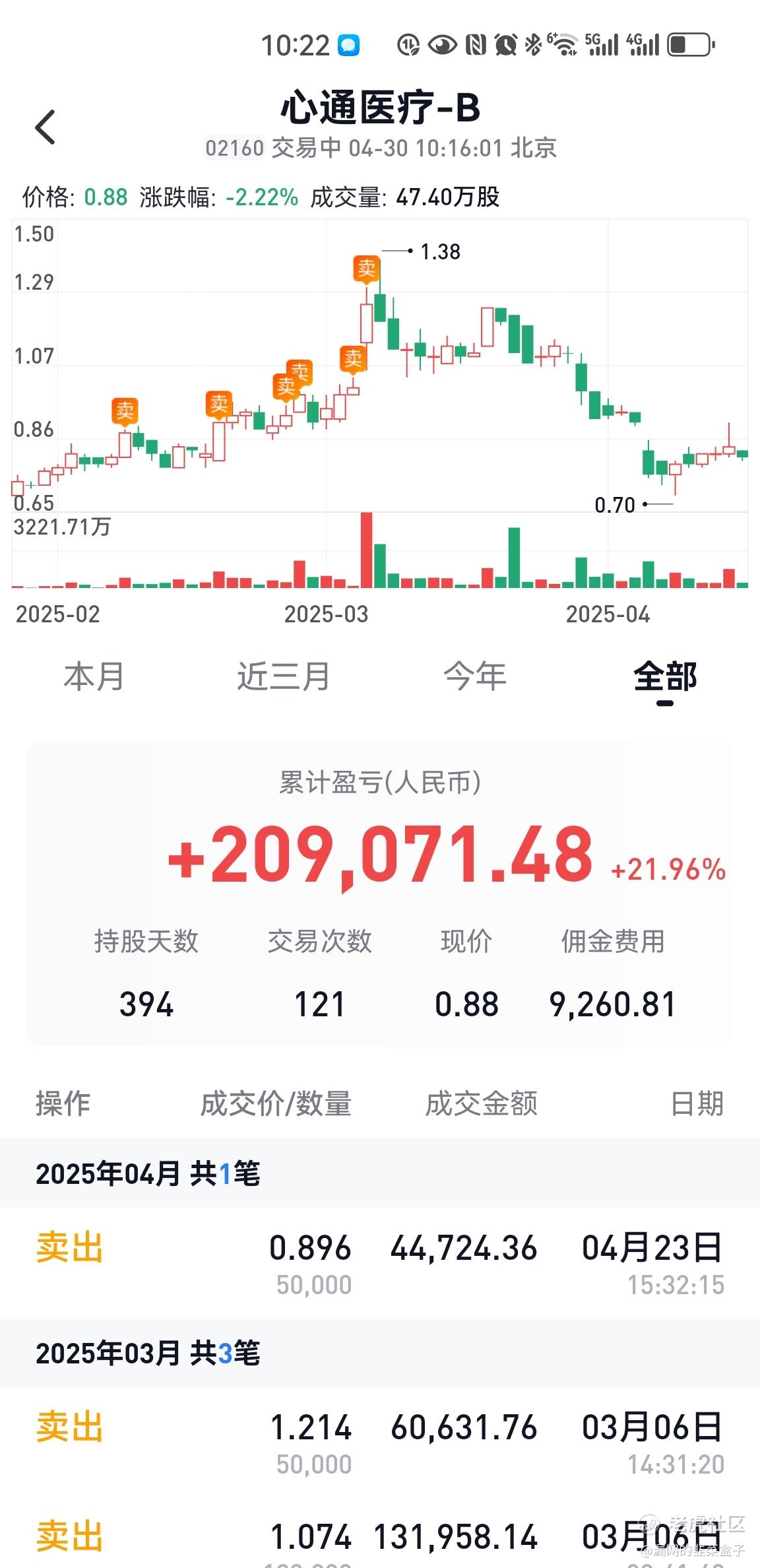Open the 03月06日 sell record at 1.214

(x=380, y=1441)
